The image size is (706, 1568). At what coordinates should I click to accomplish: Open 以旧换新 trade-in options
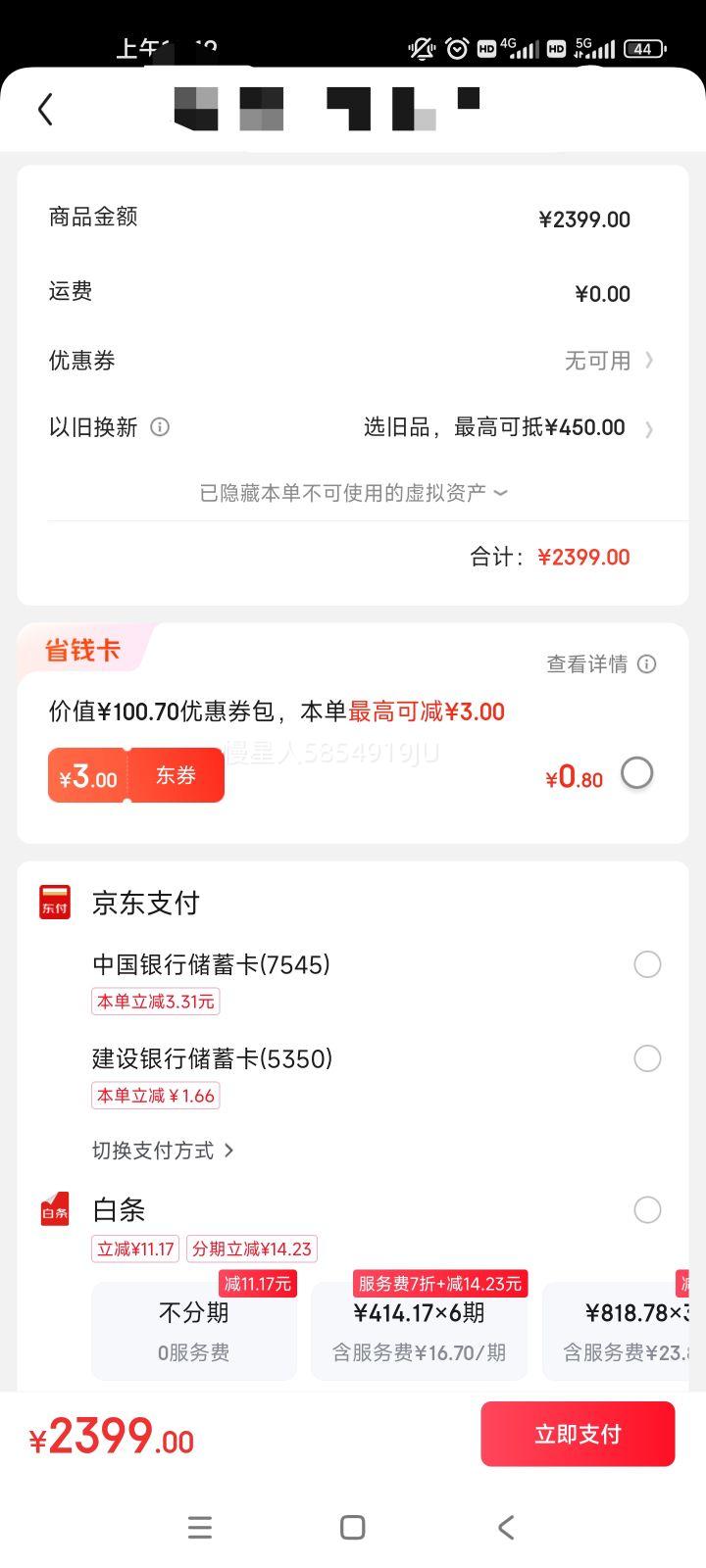tap(352, 427)
